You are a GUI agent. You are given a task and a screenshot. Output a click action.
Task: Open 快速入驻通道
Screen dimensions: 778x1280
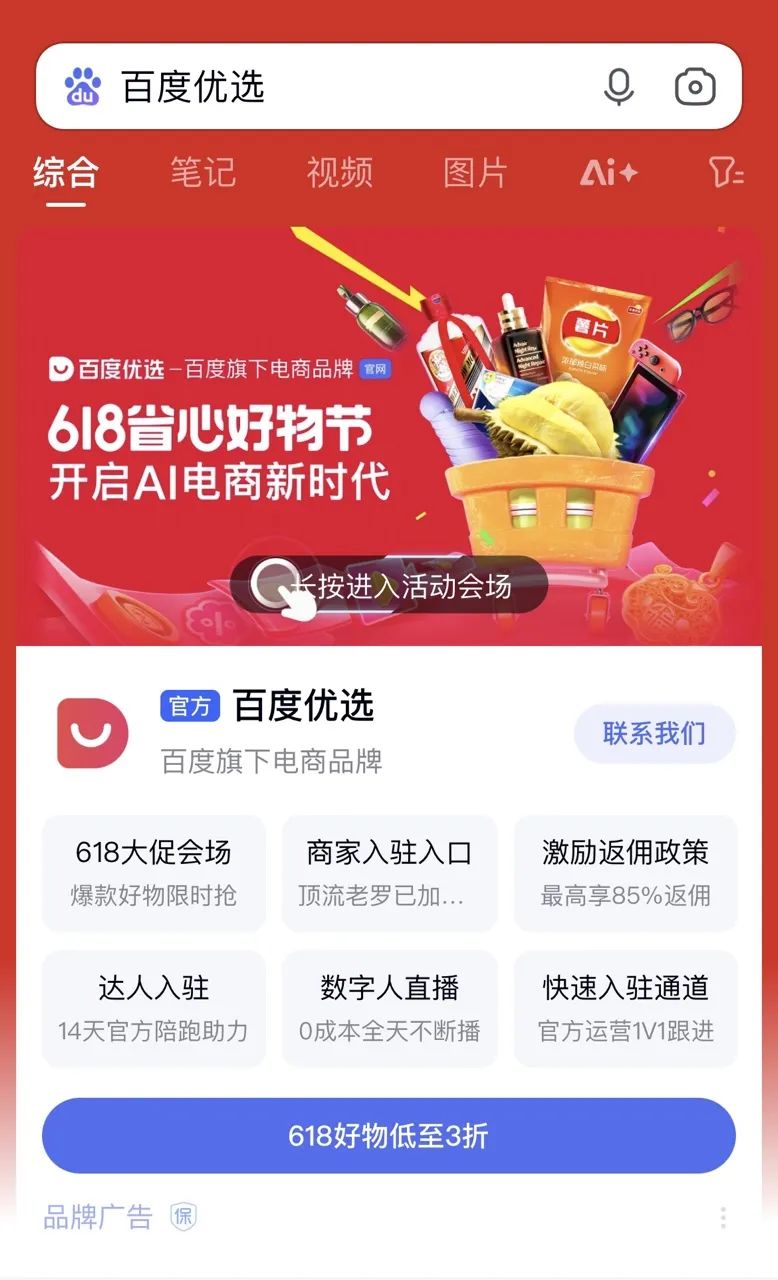click(625, 1008)
